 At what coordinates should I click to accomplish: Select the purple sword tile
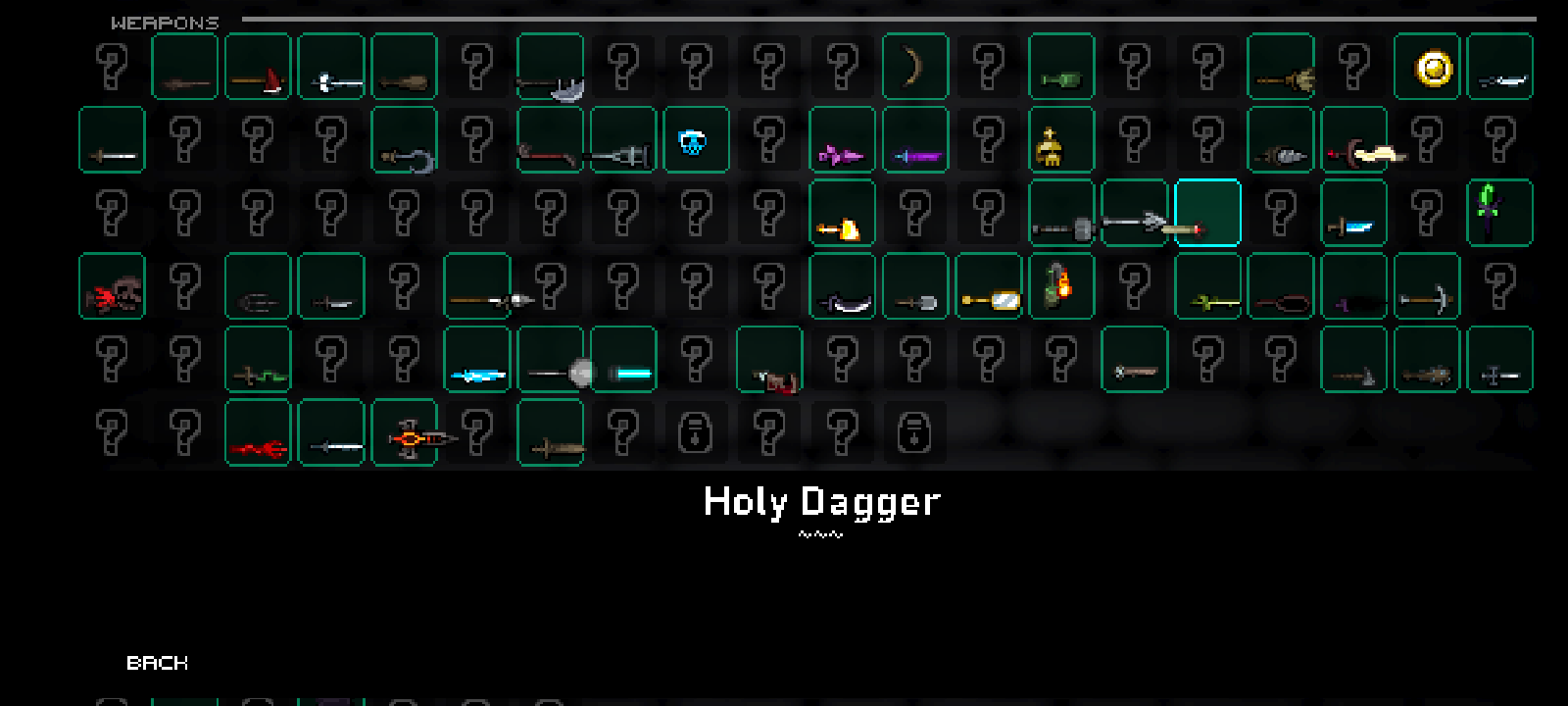[x=915, y=140]
